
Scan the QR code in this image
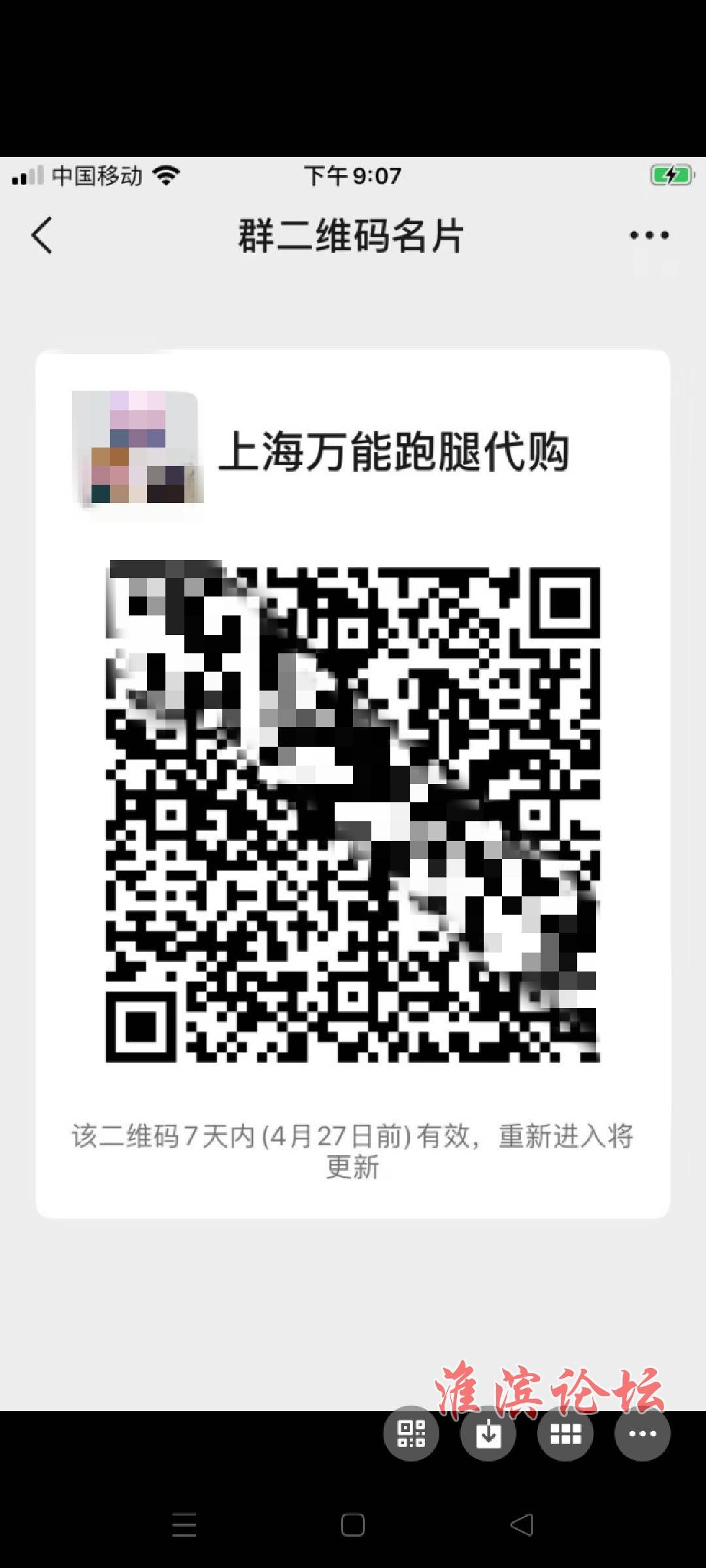411,1433
